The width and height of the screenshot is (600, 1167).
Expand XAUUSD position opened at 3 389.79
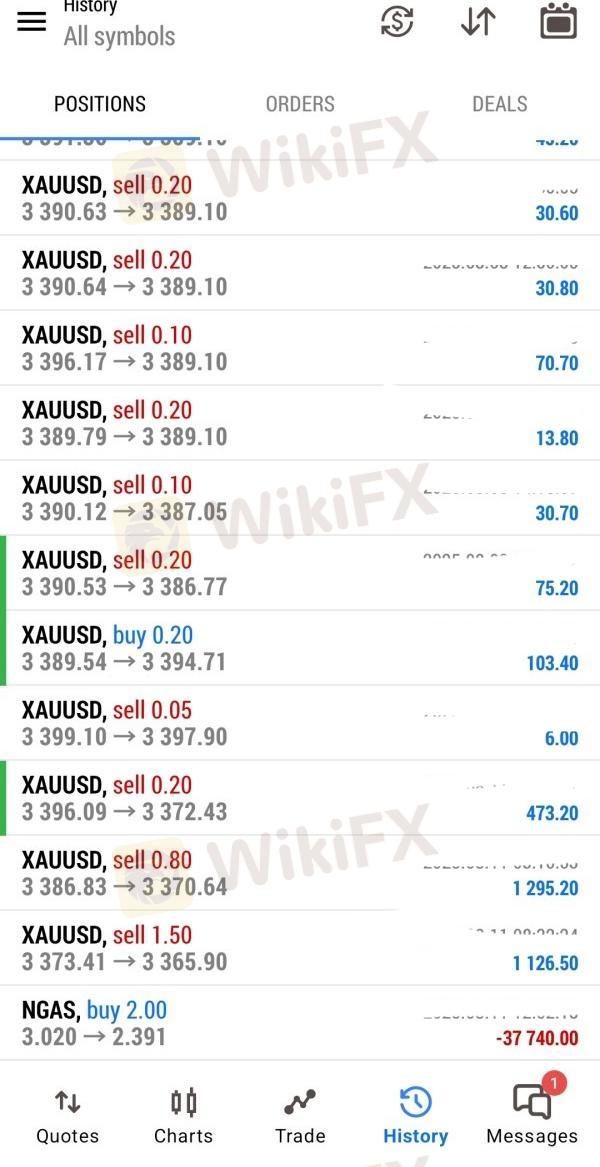coord(300,423)
